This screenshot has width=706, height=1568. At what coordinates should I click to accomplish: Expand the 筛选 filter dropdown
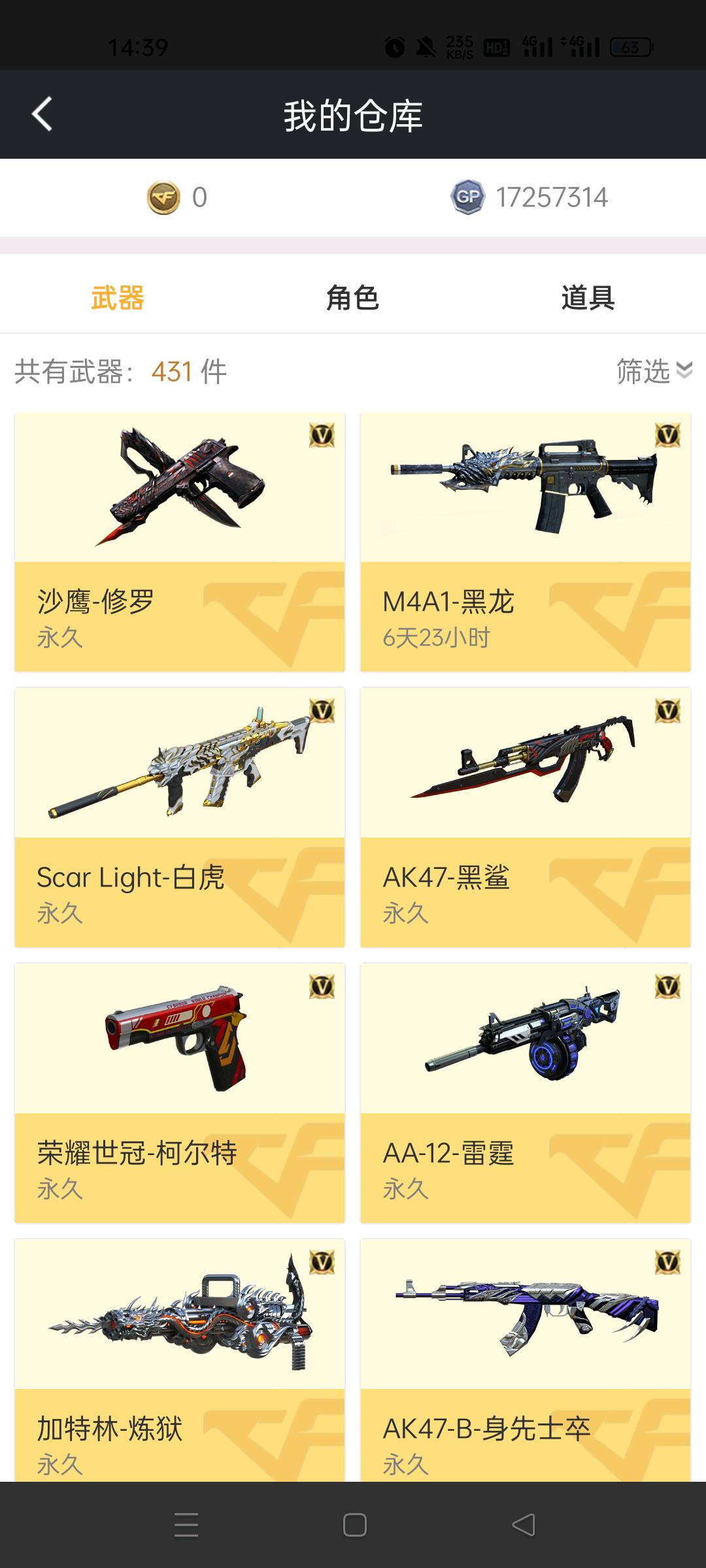tap(654, 371)
